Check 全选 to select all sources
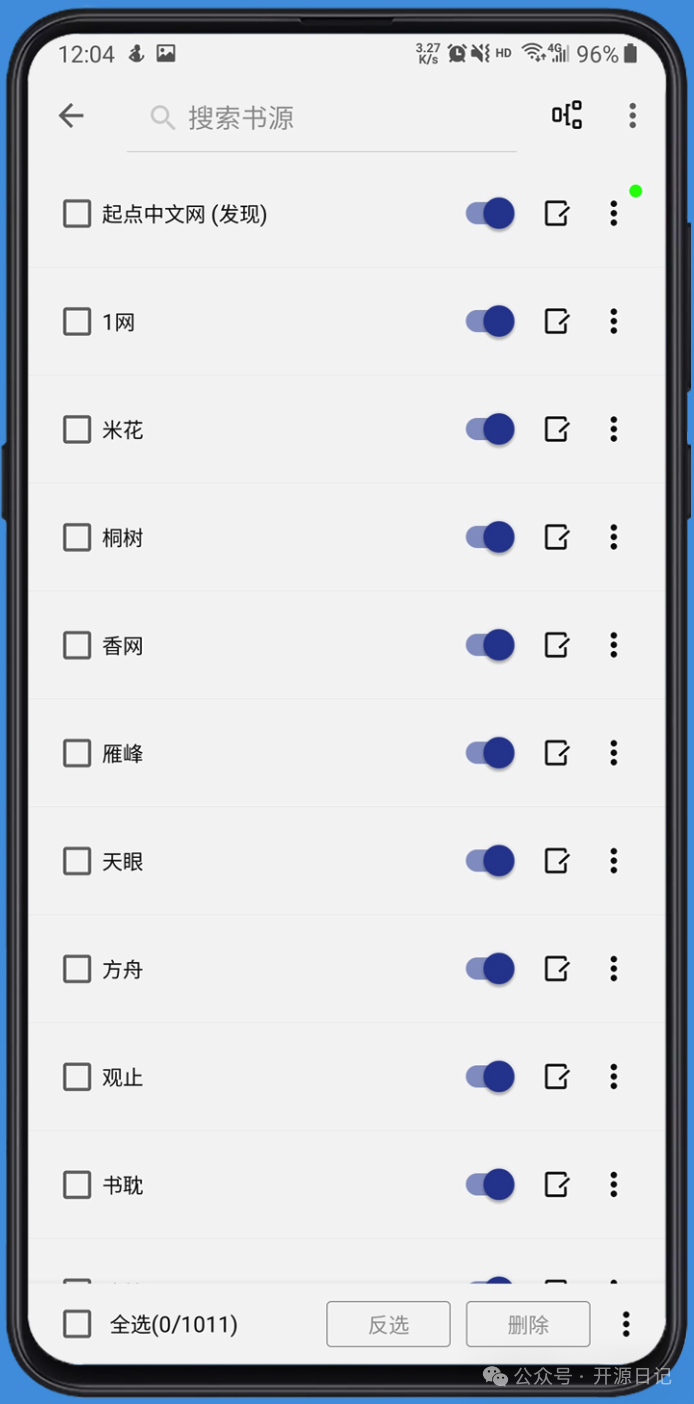Screen dimensions: 694x1404 [x=77, y=1324]
